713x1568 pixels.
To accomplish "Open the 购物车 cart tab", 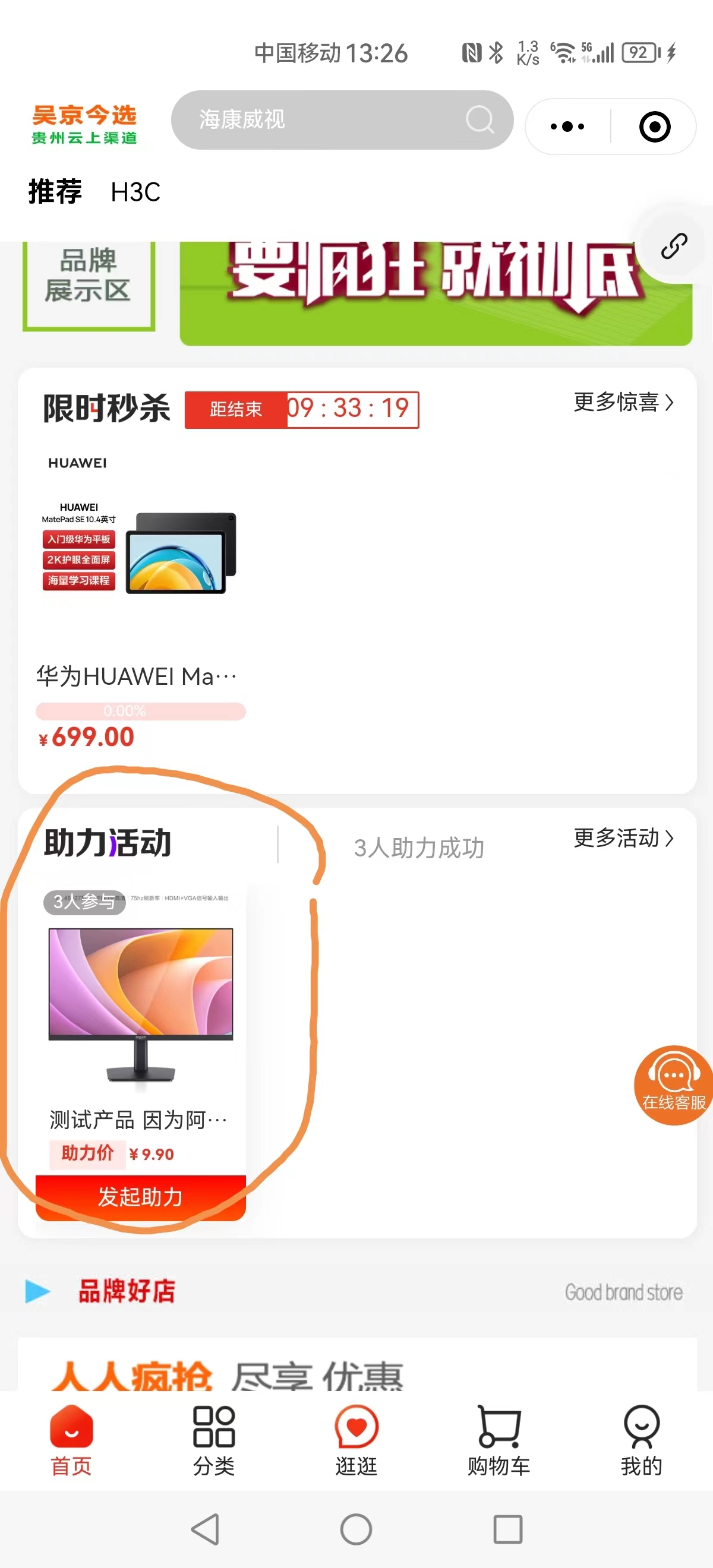I will (x=499, y=1440).
